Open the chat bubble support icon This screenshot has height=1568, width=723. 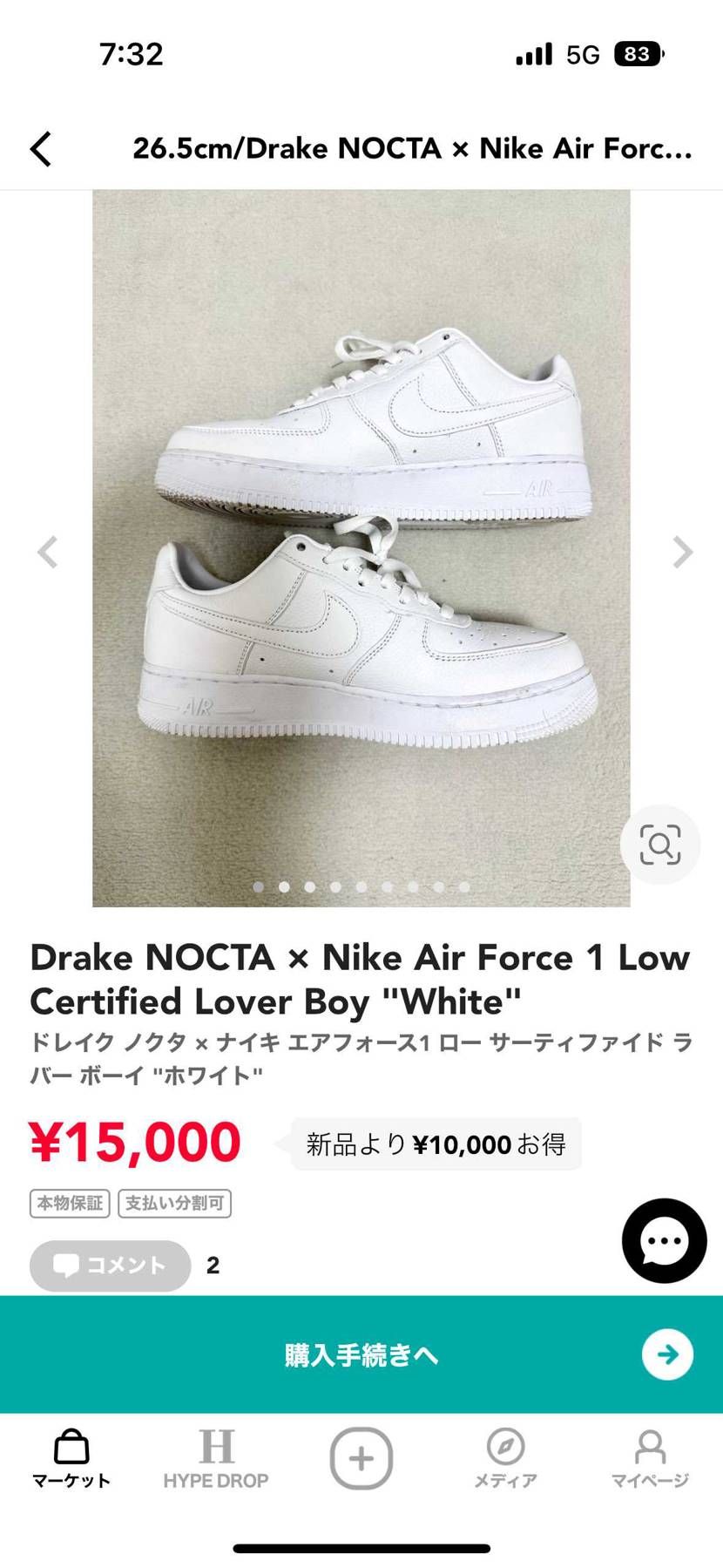tap(664, 1241)
